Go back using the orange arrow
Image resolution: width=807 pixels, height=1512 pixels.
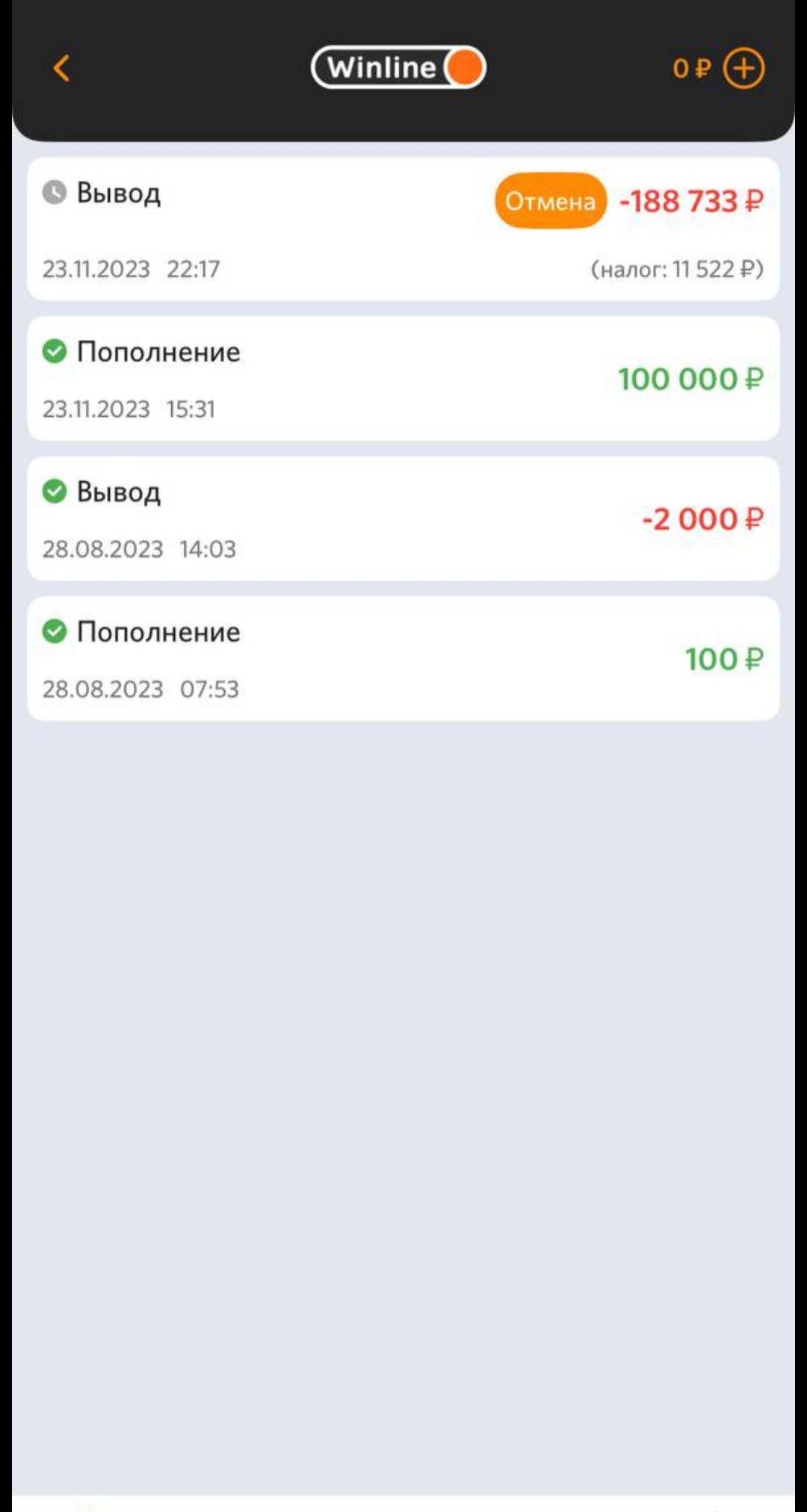pos(62,68)
